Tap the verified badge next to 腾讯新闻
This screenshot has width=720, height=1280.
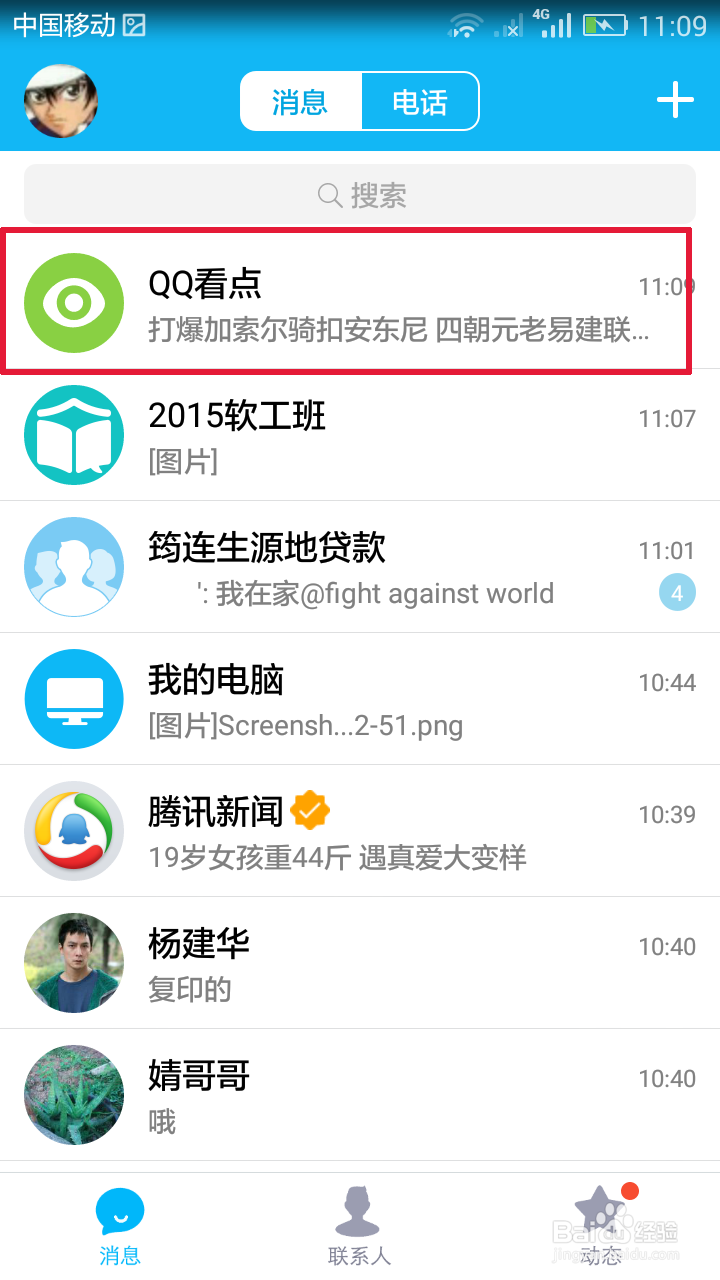(311, 810)
